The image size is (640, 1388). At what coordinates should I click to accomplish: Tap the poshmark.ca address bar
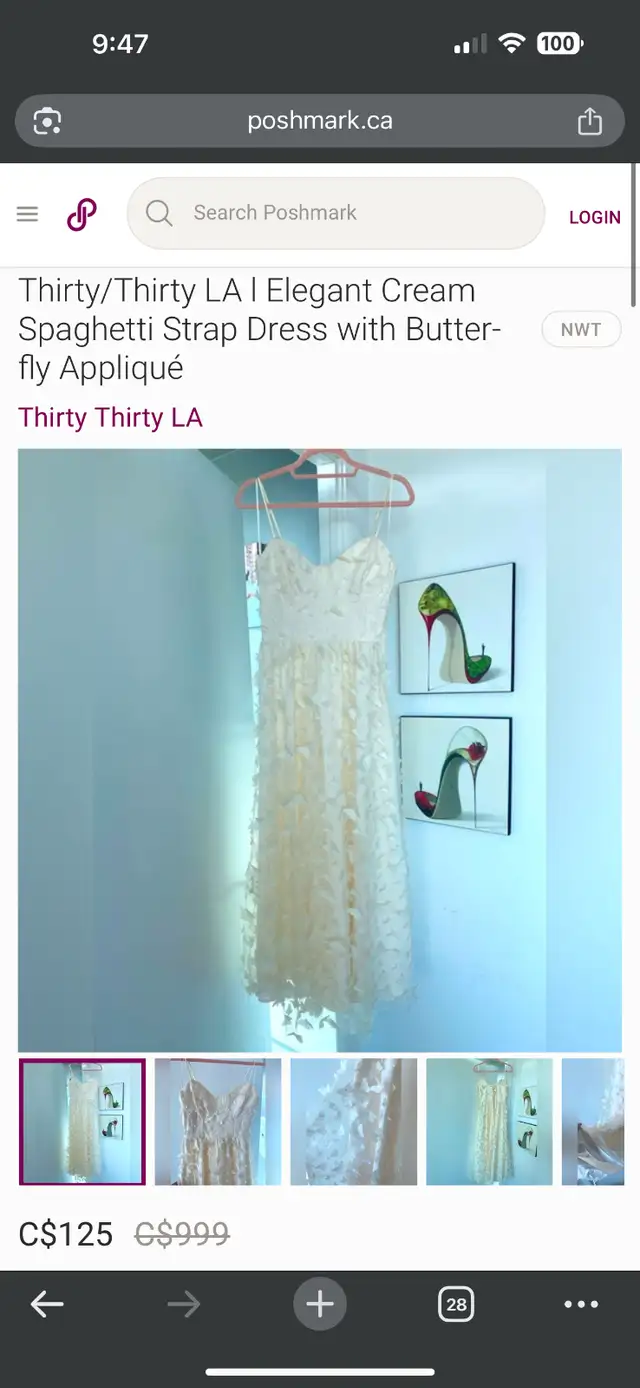click(x=320, y=121)
